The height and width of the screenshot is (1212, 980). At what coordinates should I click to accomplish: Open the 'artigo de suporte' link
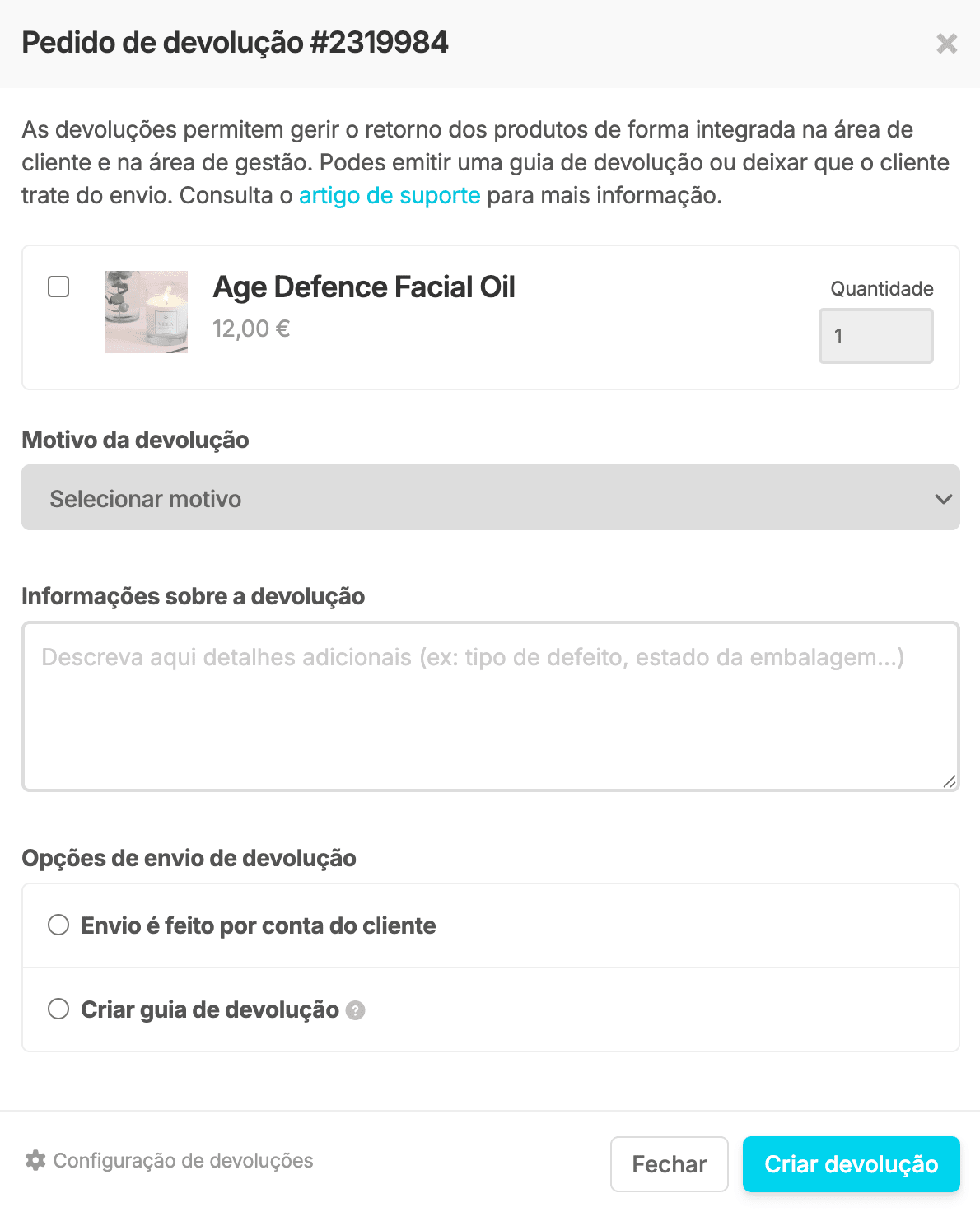389,196
